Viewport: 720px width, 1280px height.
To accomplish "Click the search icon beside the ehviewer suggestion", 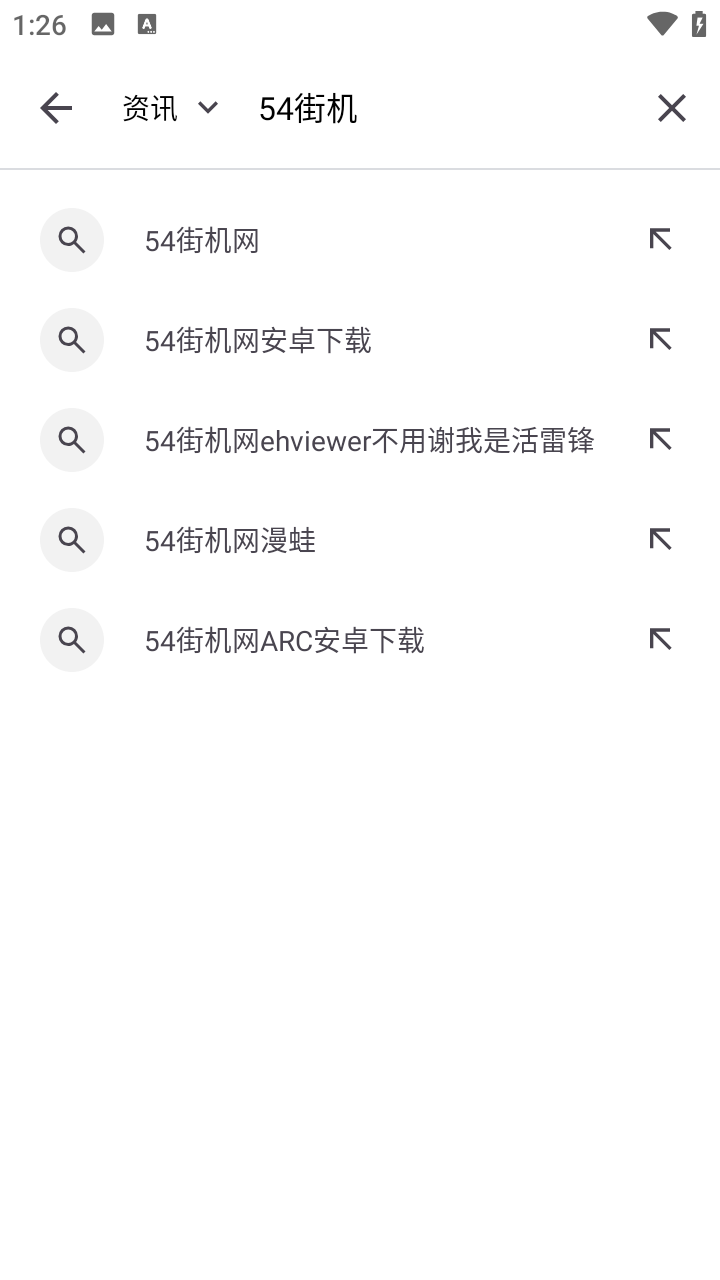I will tap(71, 440).
